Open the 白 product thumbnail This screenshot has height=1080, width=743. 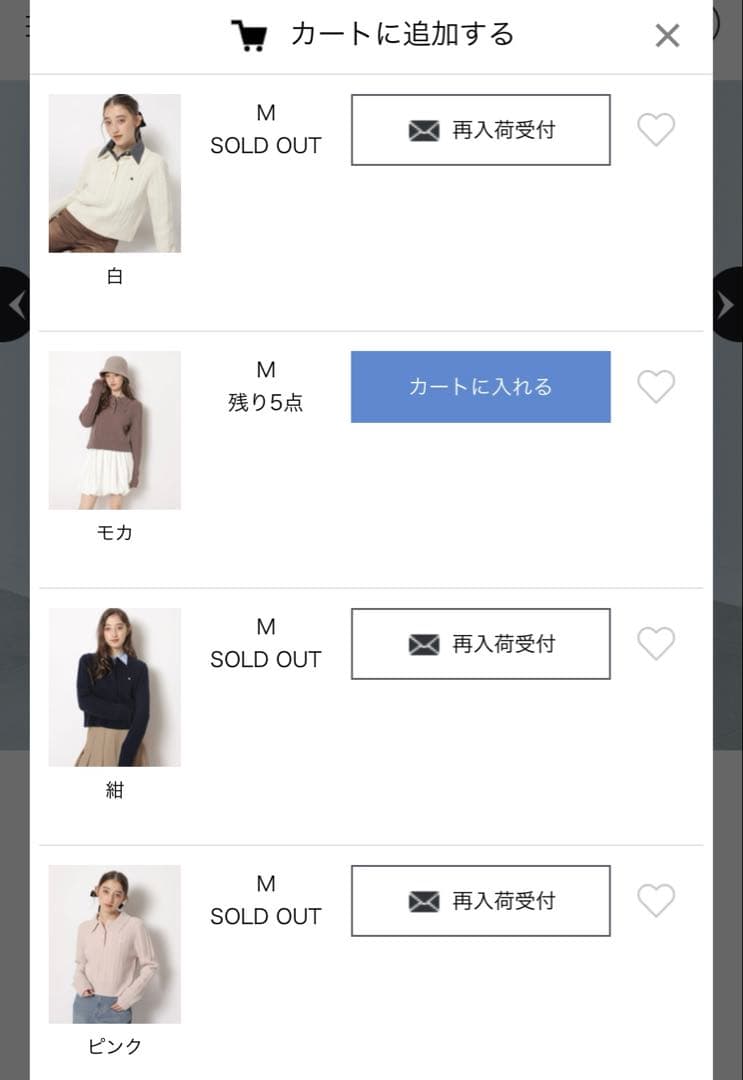114,172
